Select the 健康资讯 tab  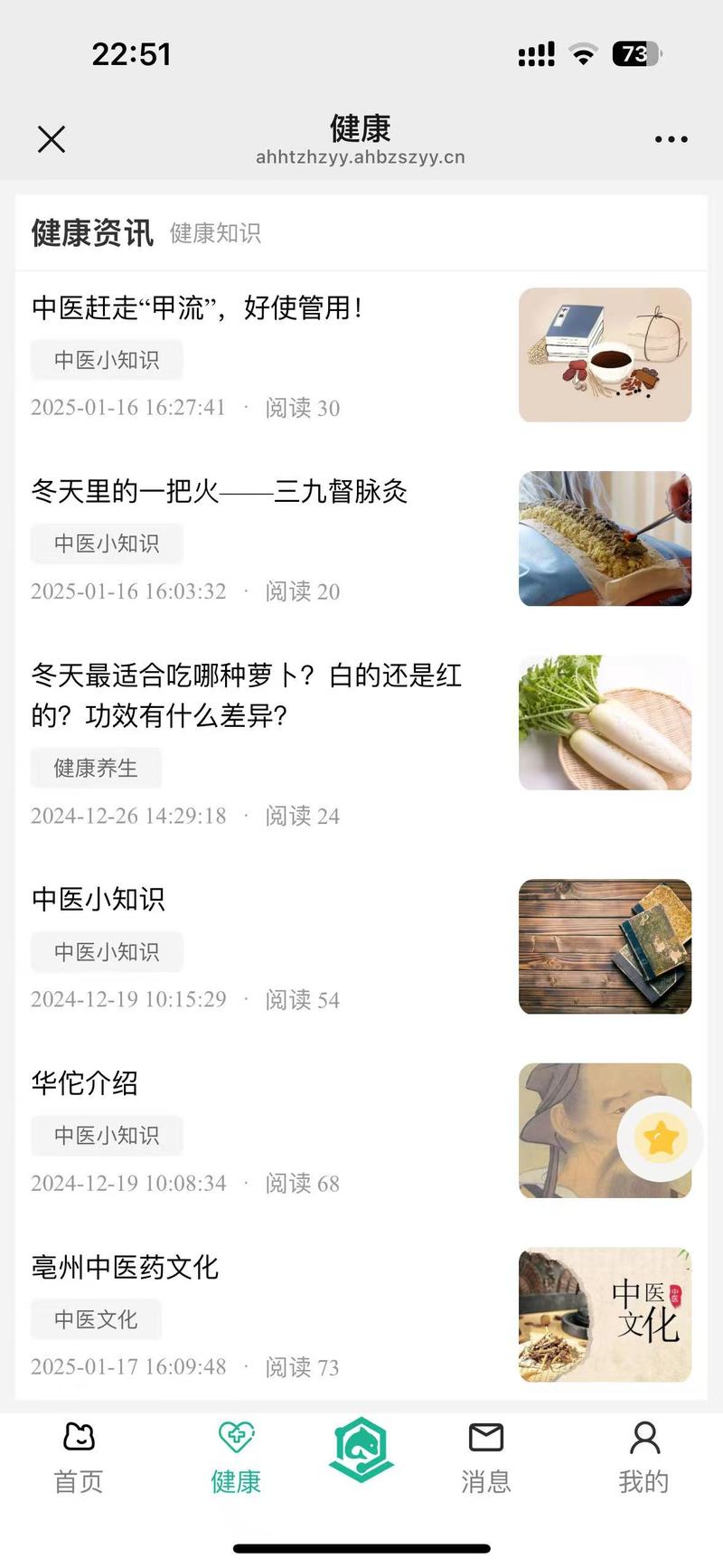[x=92, y=232]
